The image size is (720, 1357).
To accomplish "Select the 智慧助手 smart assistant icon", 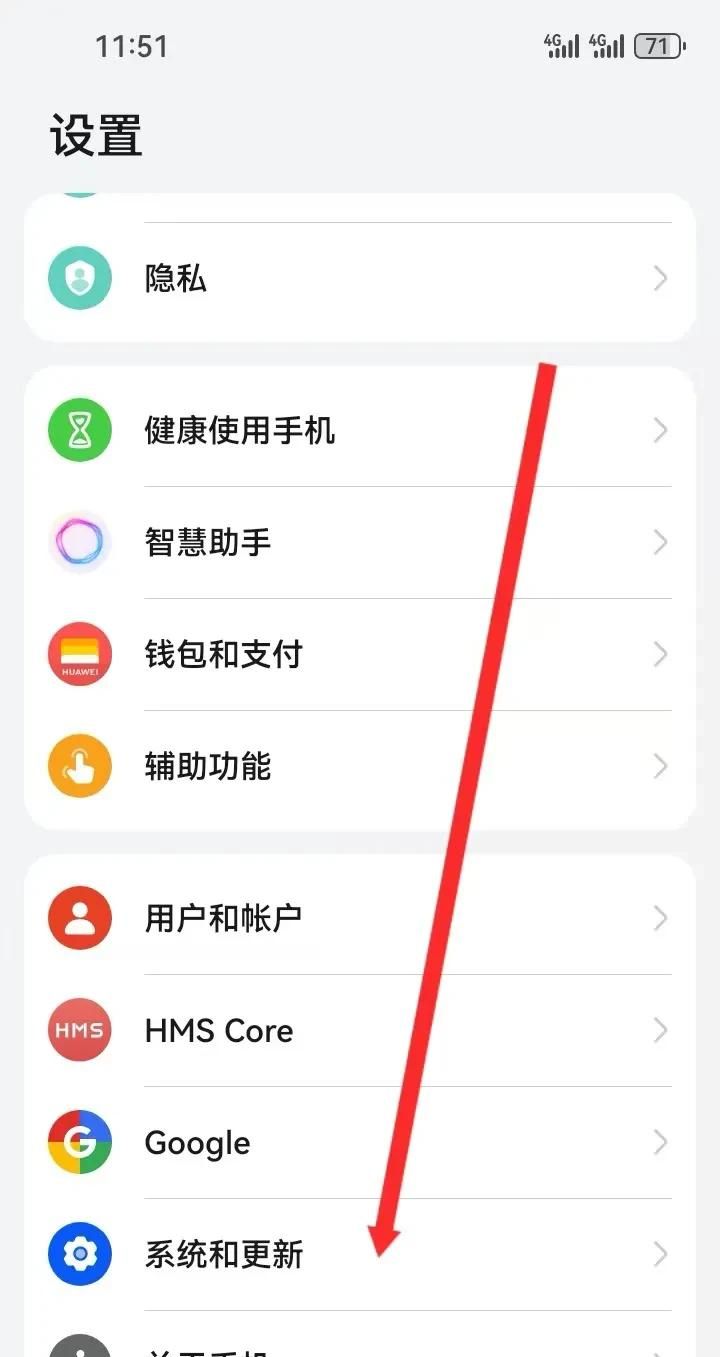I will (80, 542).
